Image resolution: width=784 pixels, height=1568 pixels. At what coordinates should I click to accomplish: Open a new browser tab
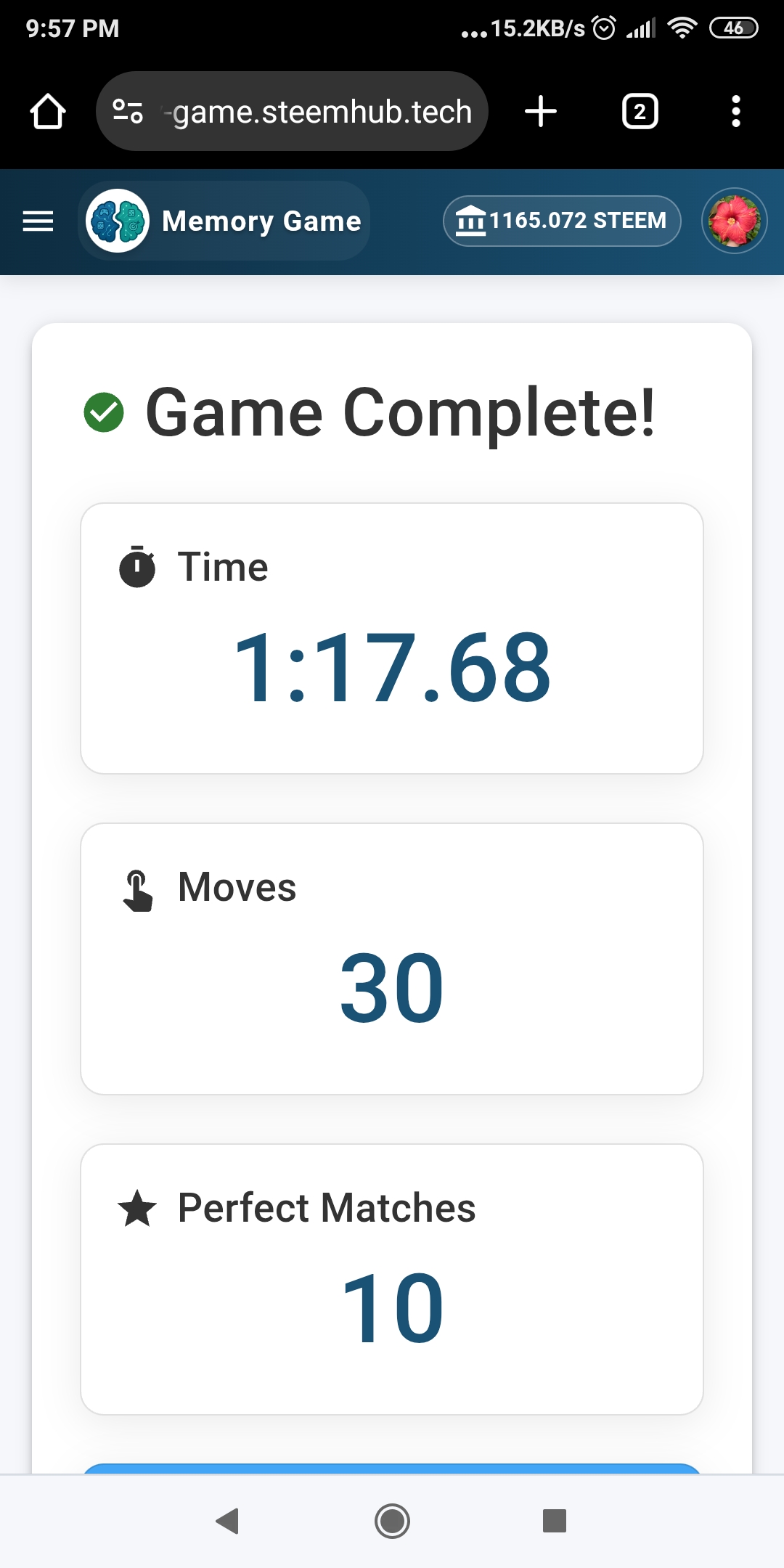(541, 112)
